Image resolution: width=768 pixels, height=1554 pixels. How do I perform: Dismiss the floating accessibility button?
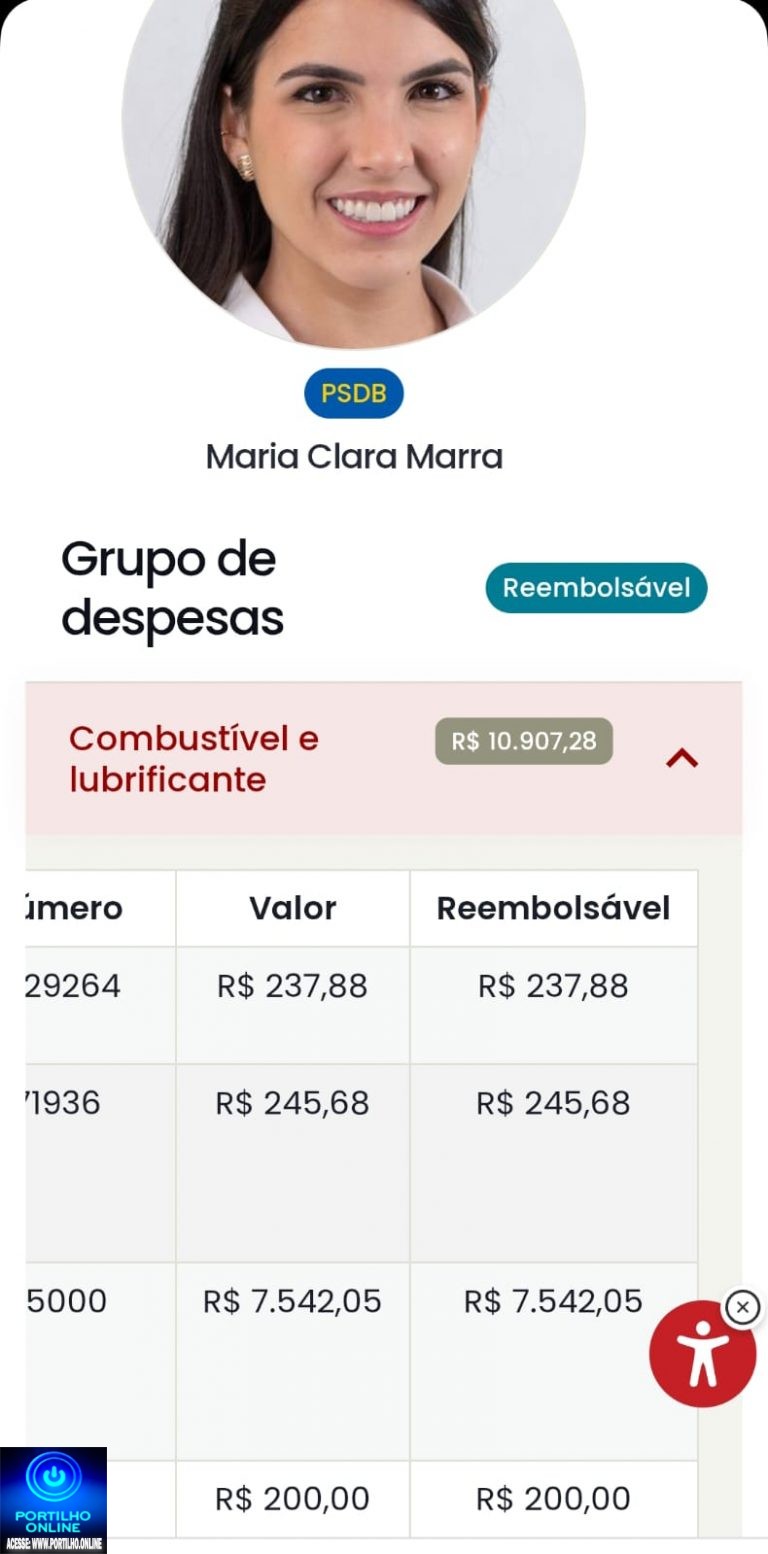point(742,1307)
